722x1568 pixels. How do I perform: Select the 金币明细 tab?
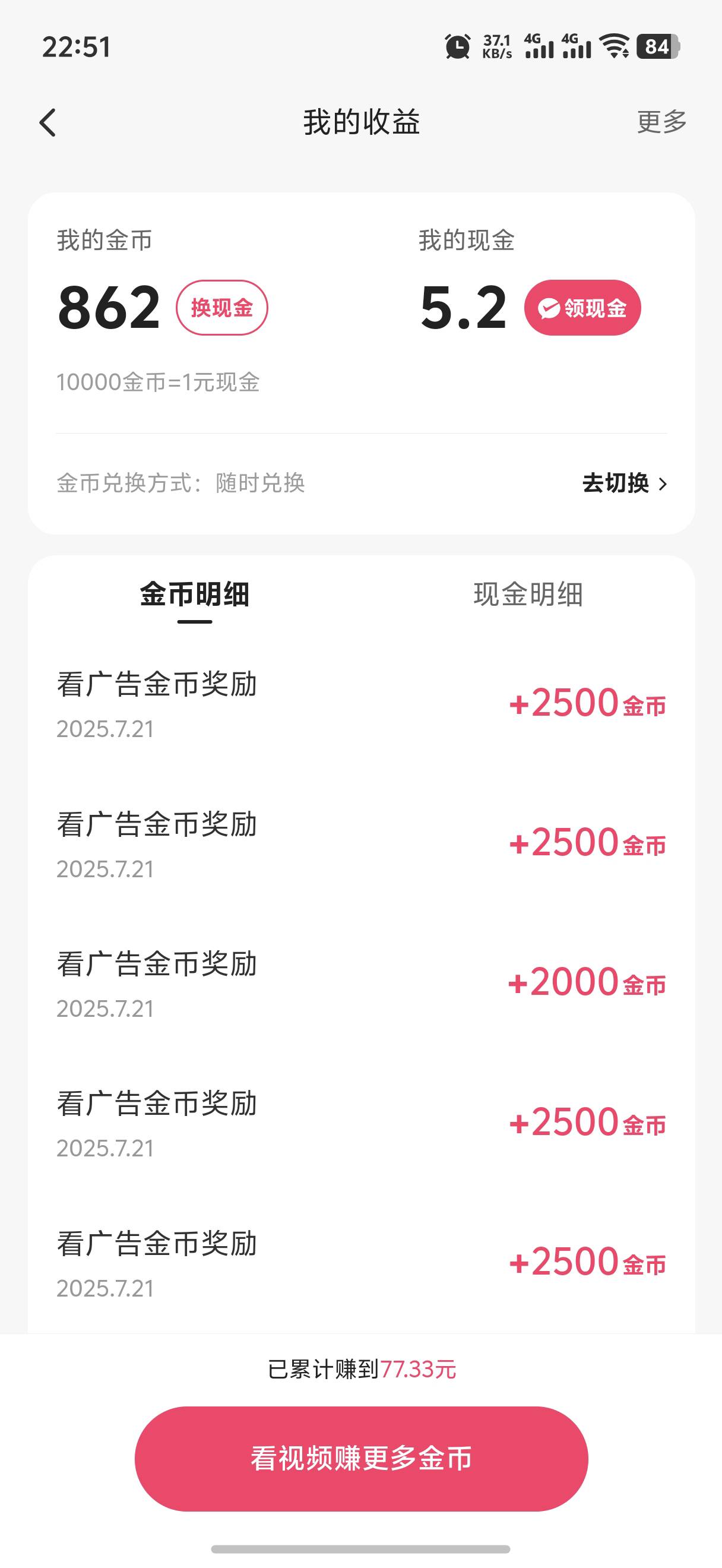[195, 594]
